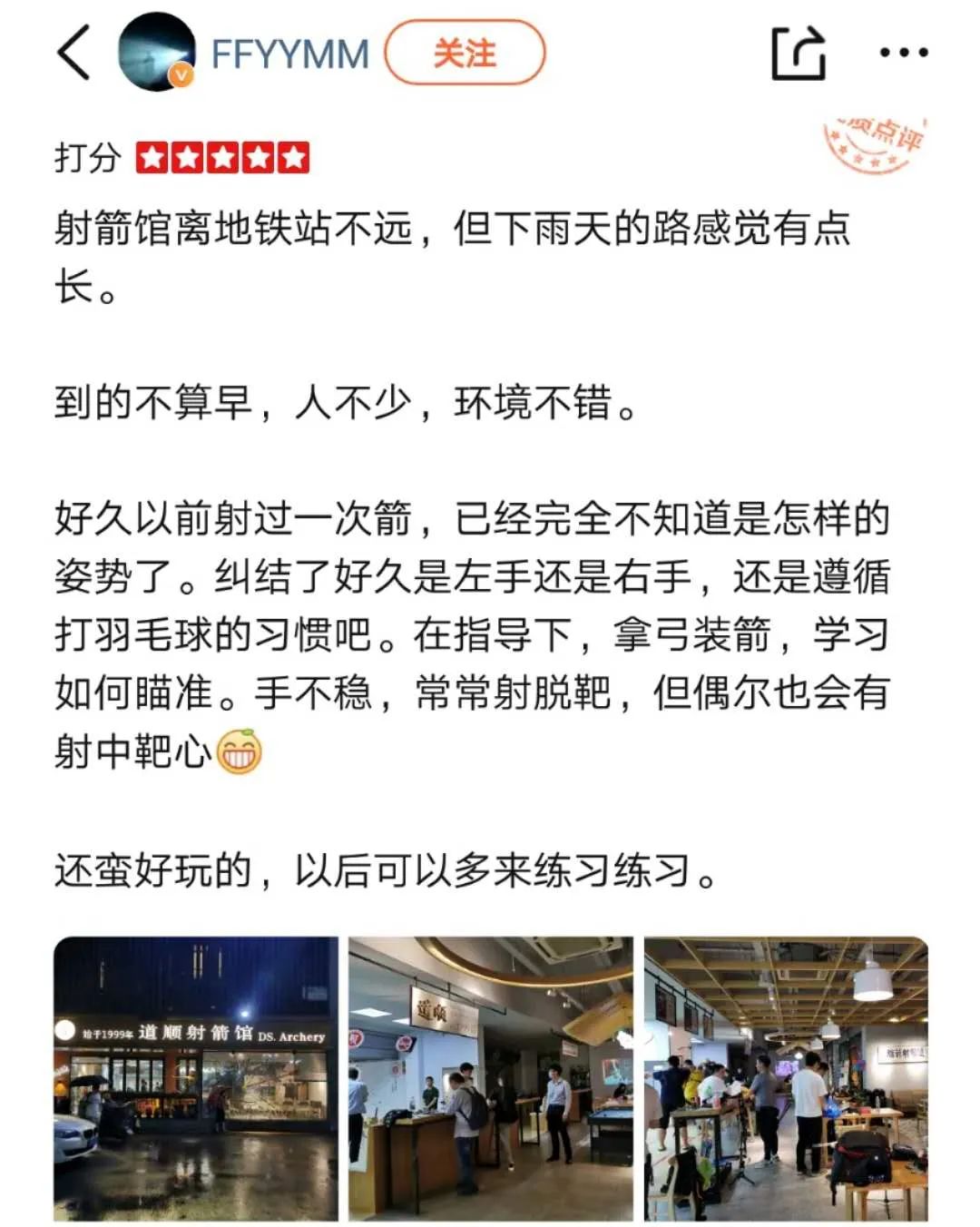Click the fourth star of the rating

click(257, 155)
